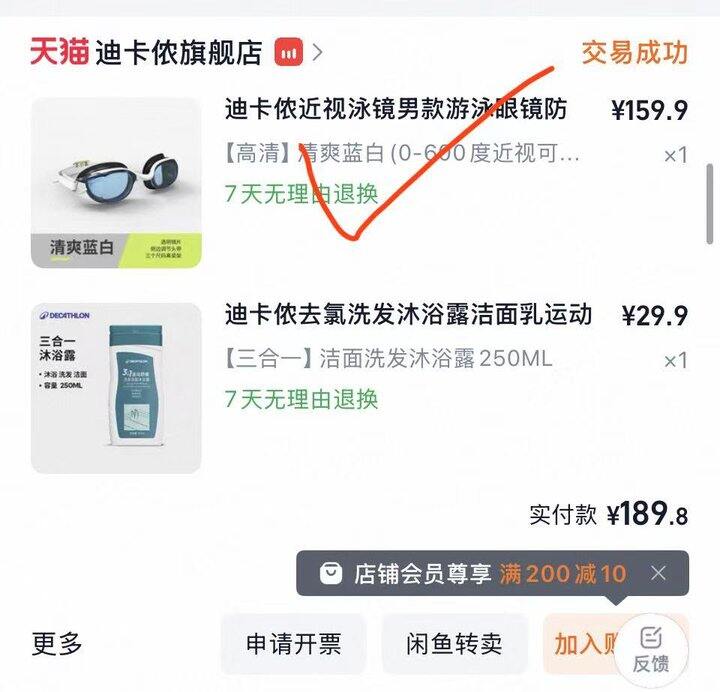Request an invoice via 申请开票
The width and height of the screenshot is (720, 692).
[x=293, y=644]
